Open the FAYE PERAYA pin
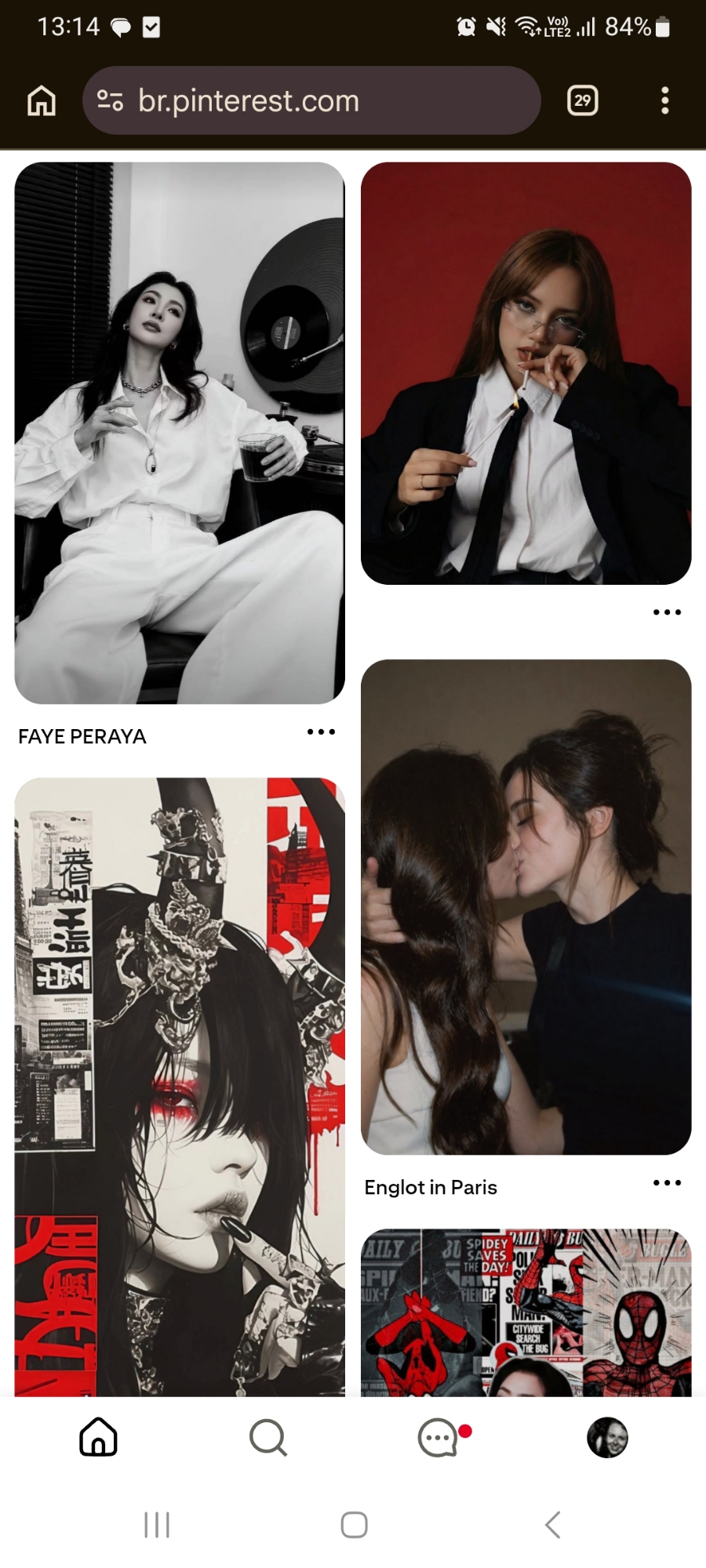The width and height of the screenshot is (706, 1568). [x=180, y=433]
